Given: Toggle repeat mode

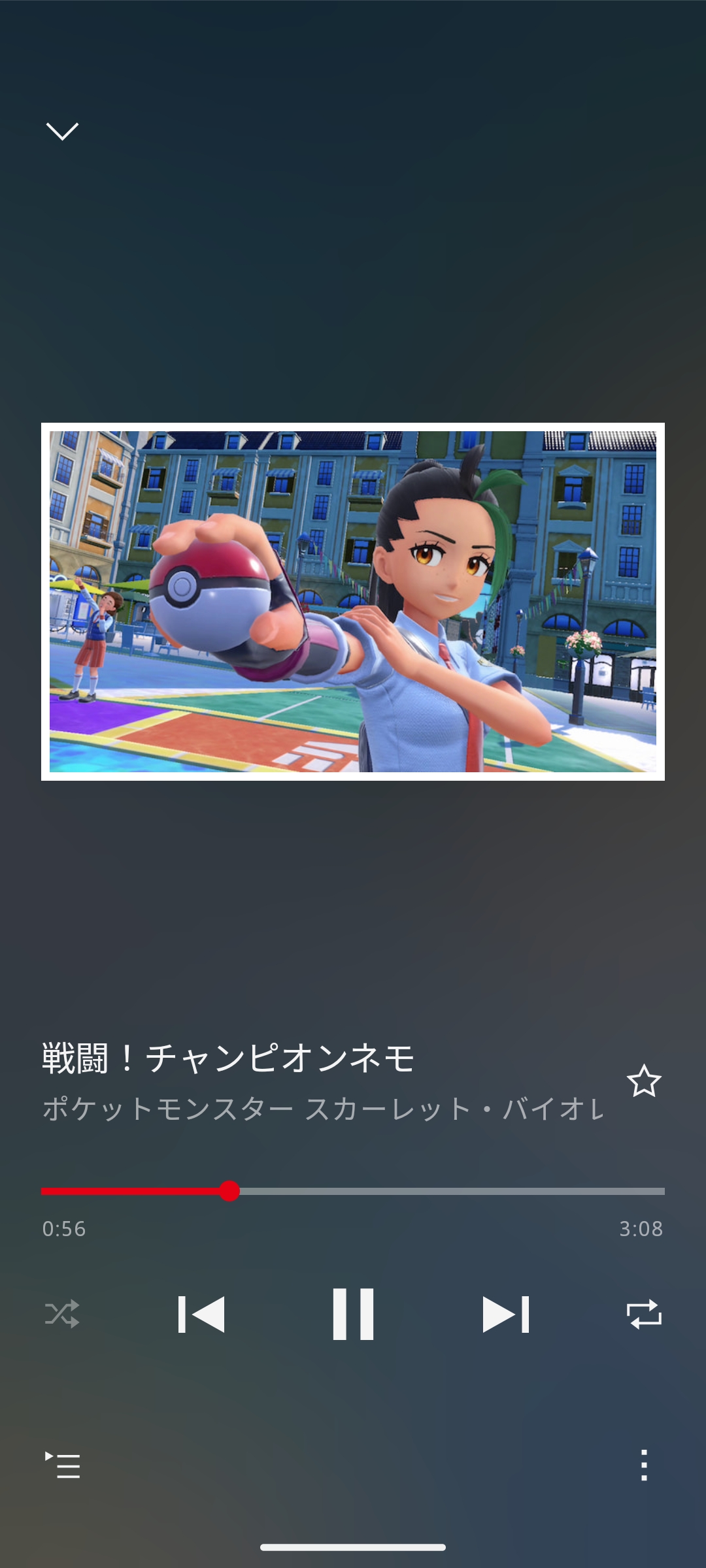Looking at the screenshot, I should coord(644,1314).
